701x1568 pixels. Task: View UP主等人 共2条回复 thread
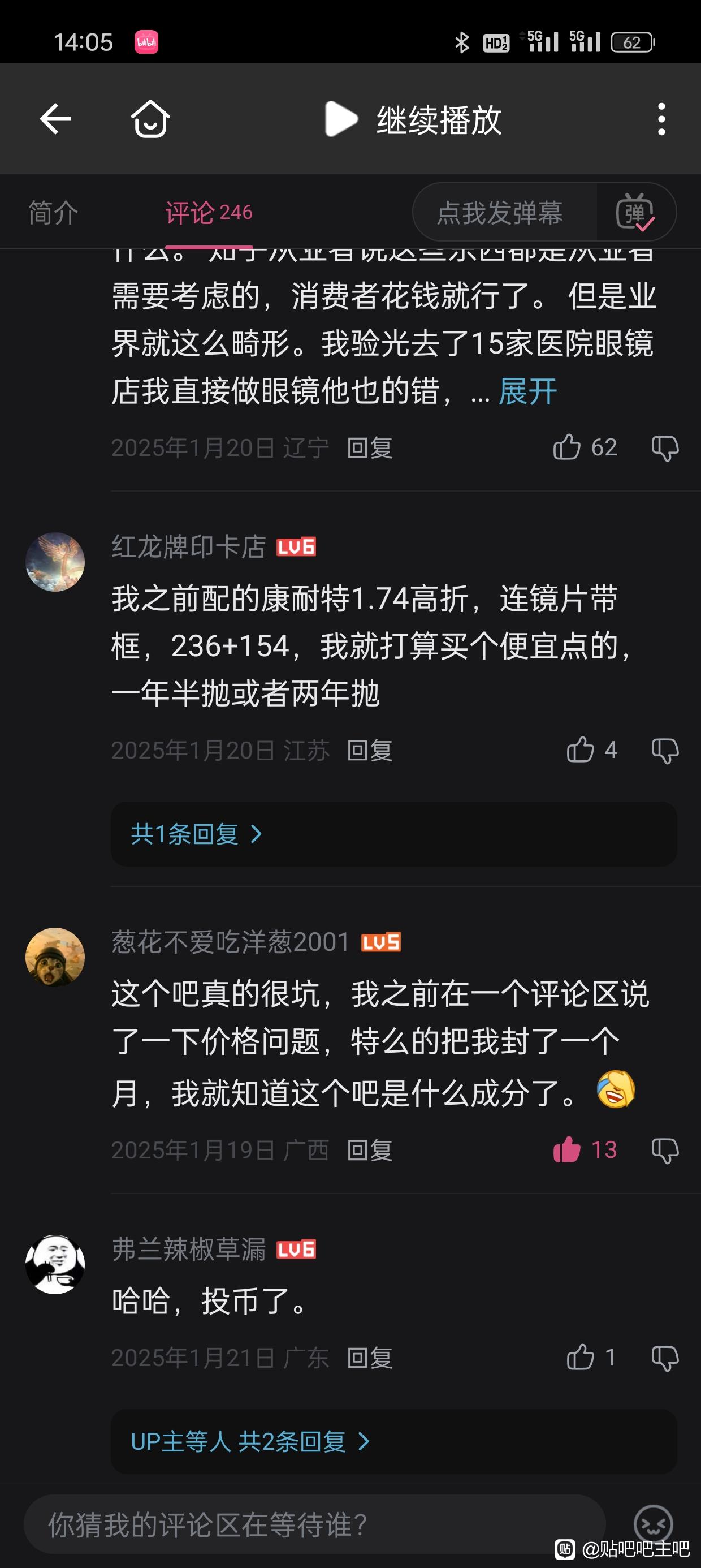pyautogui.click(x=249, y=1441)
